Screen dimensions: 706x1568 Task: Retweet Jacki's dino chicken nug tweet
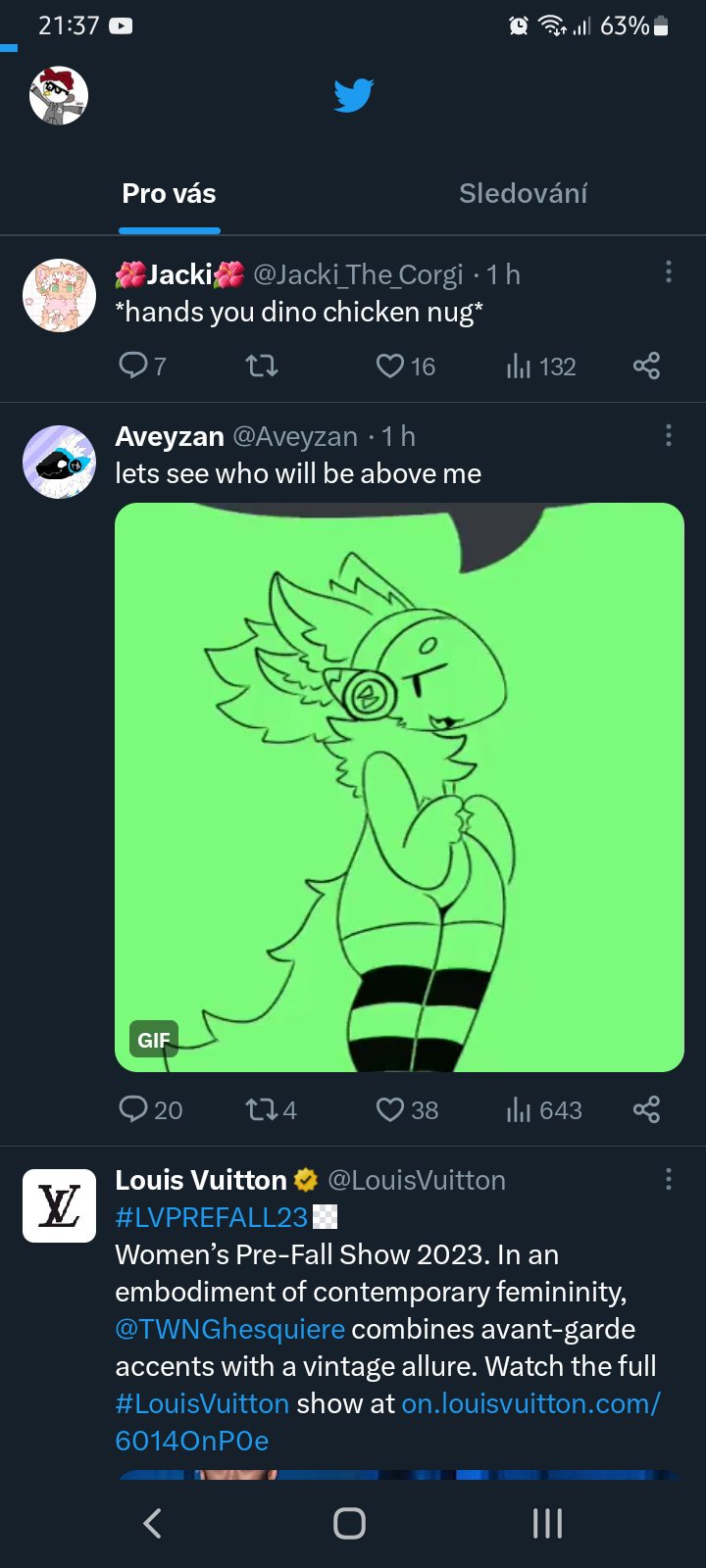[x=261, y=367]
